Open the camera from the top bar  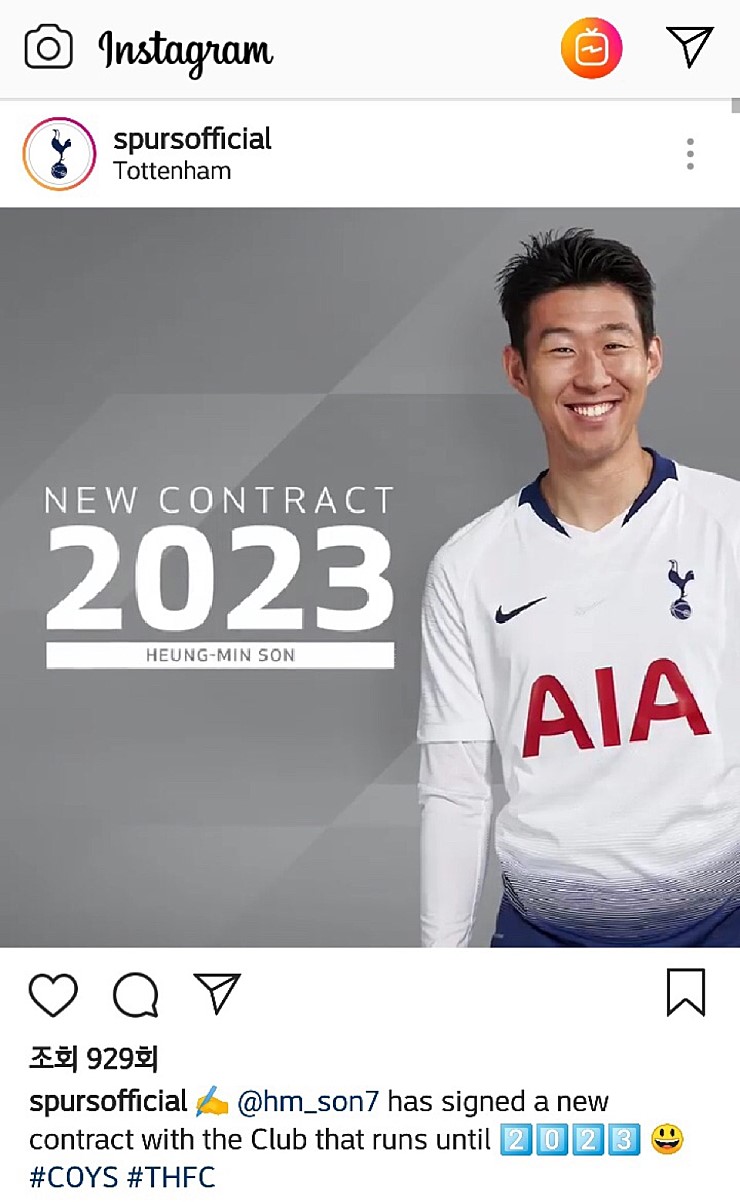(x=48, y=47)
